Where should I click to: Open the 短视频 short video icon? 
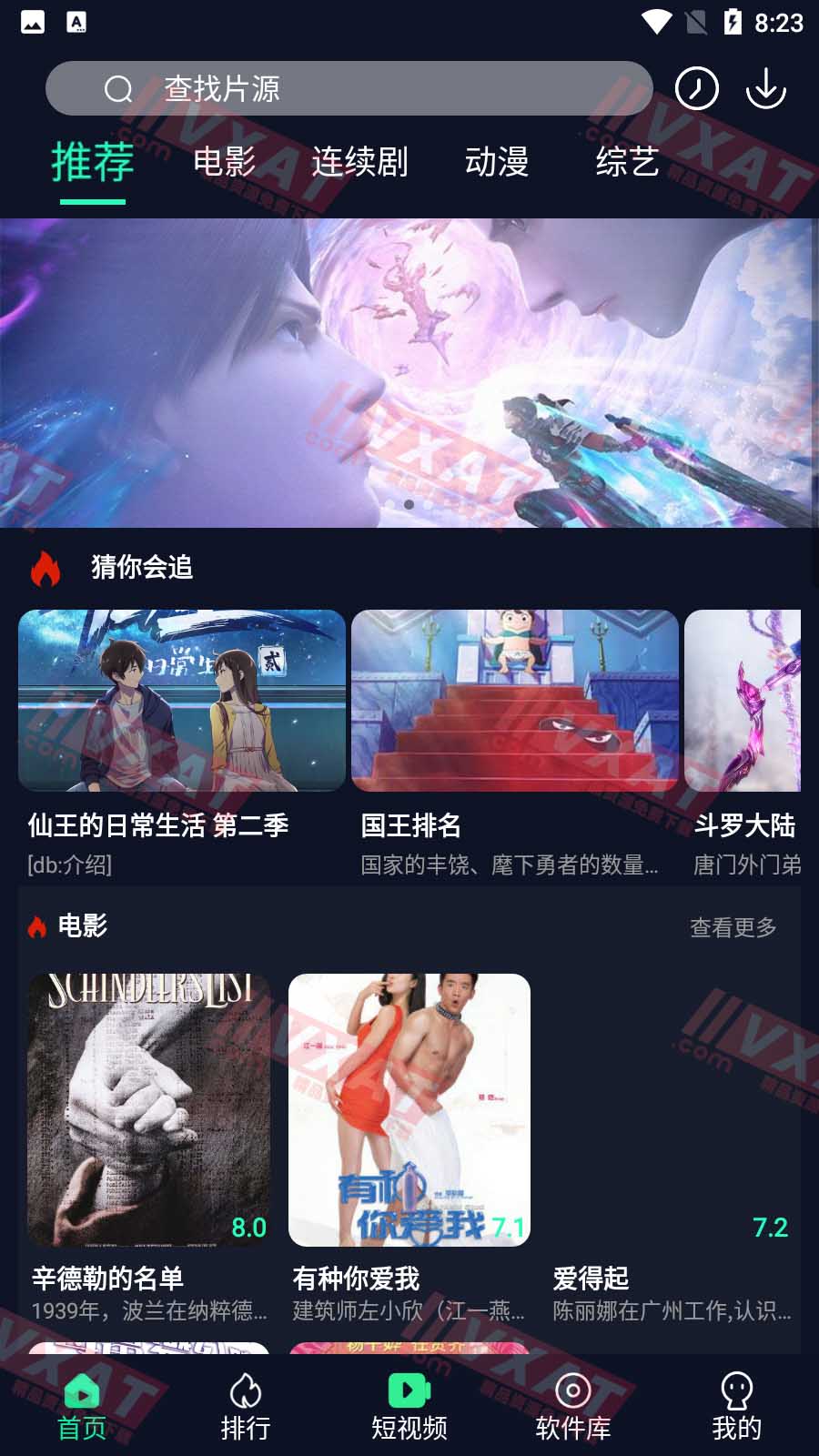pos(409,1390)
